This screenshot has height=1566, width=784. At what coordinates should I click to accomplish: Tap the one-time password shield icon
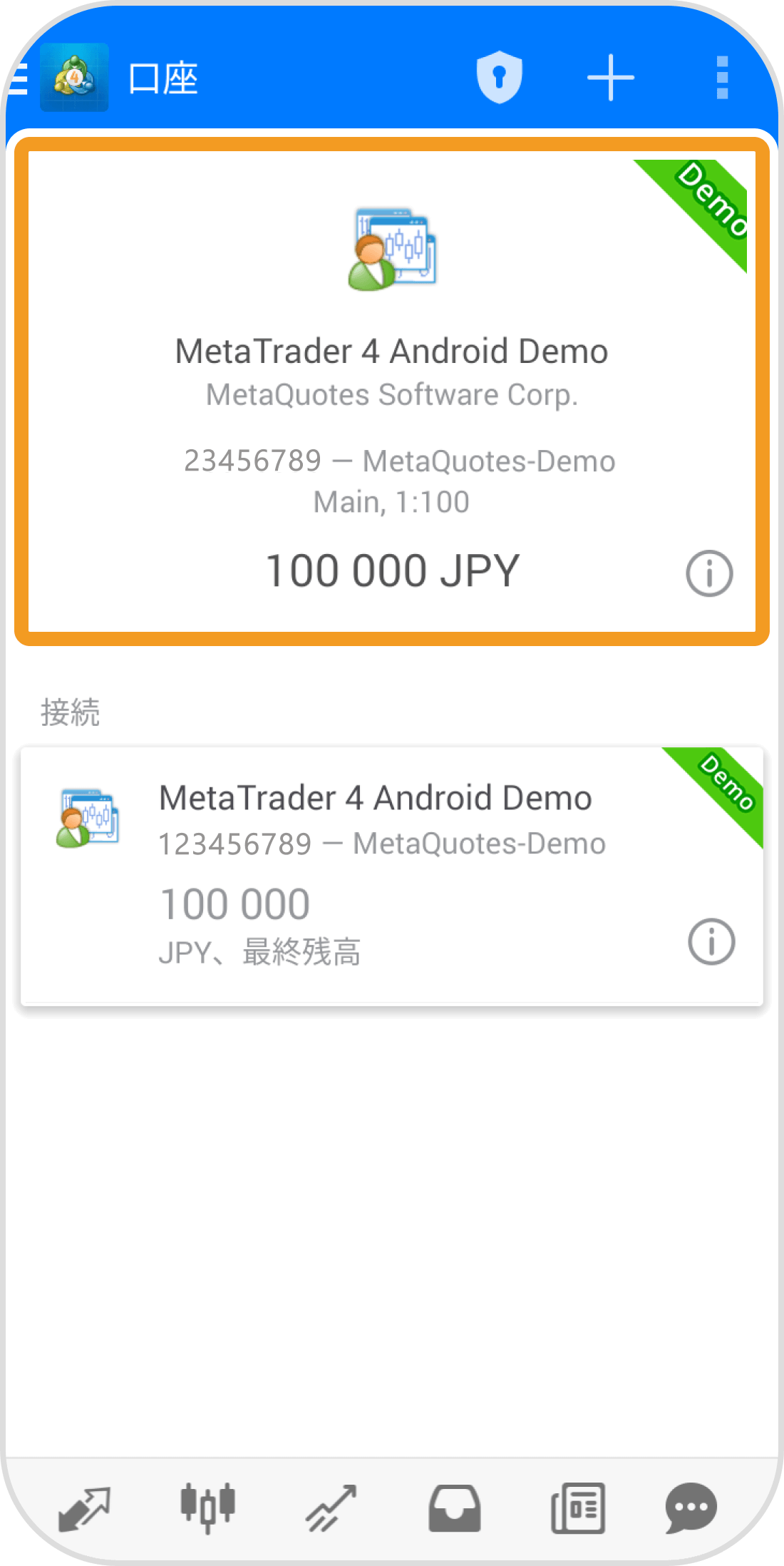(x=500, y=78)
